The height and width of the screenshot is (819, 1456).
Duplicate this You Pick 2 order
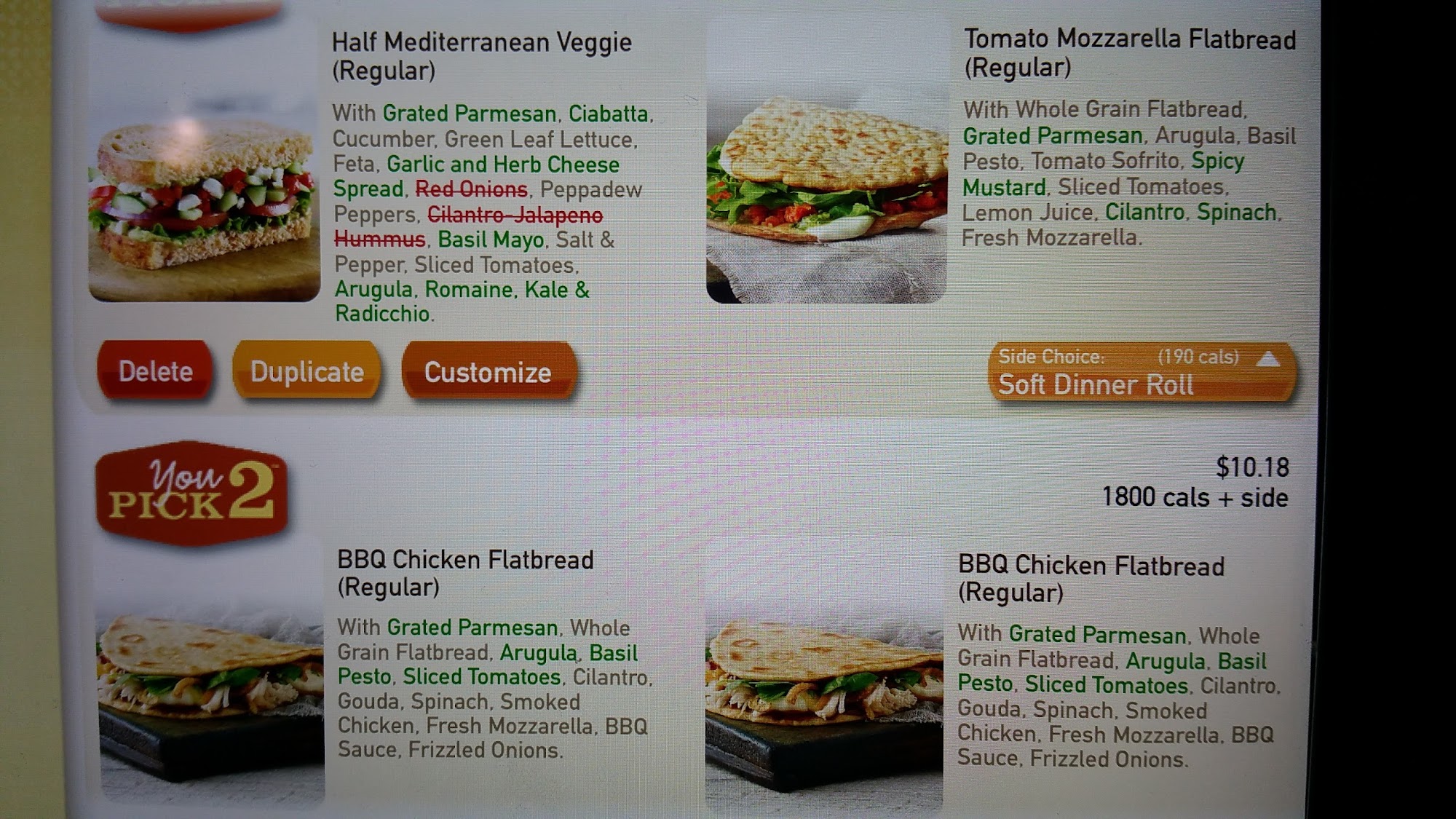pos(306,371)
